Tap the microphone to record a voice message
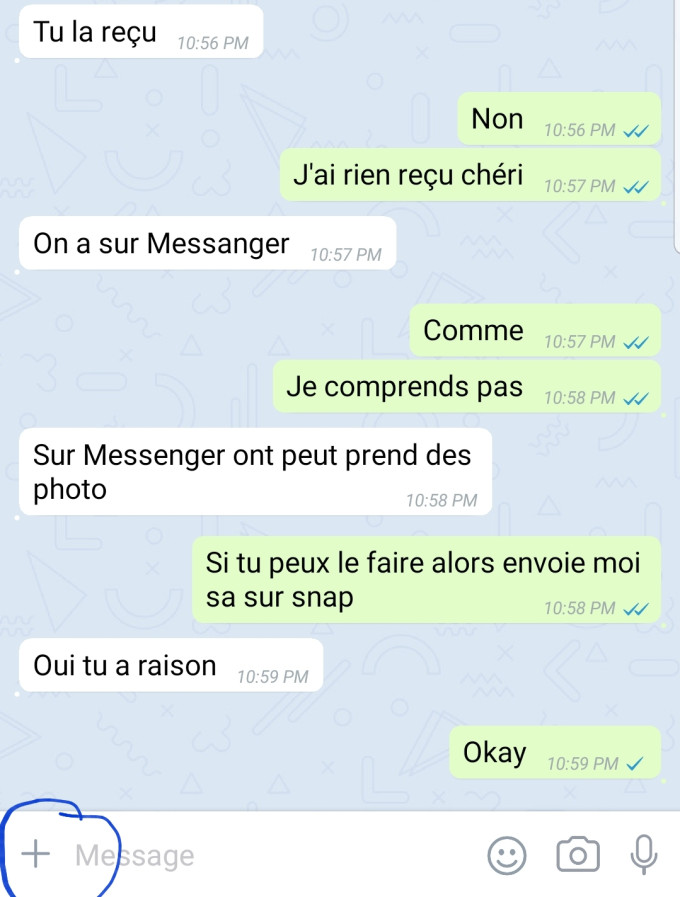680x897 pixels. point(644,855)
